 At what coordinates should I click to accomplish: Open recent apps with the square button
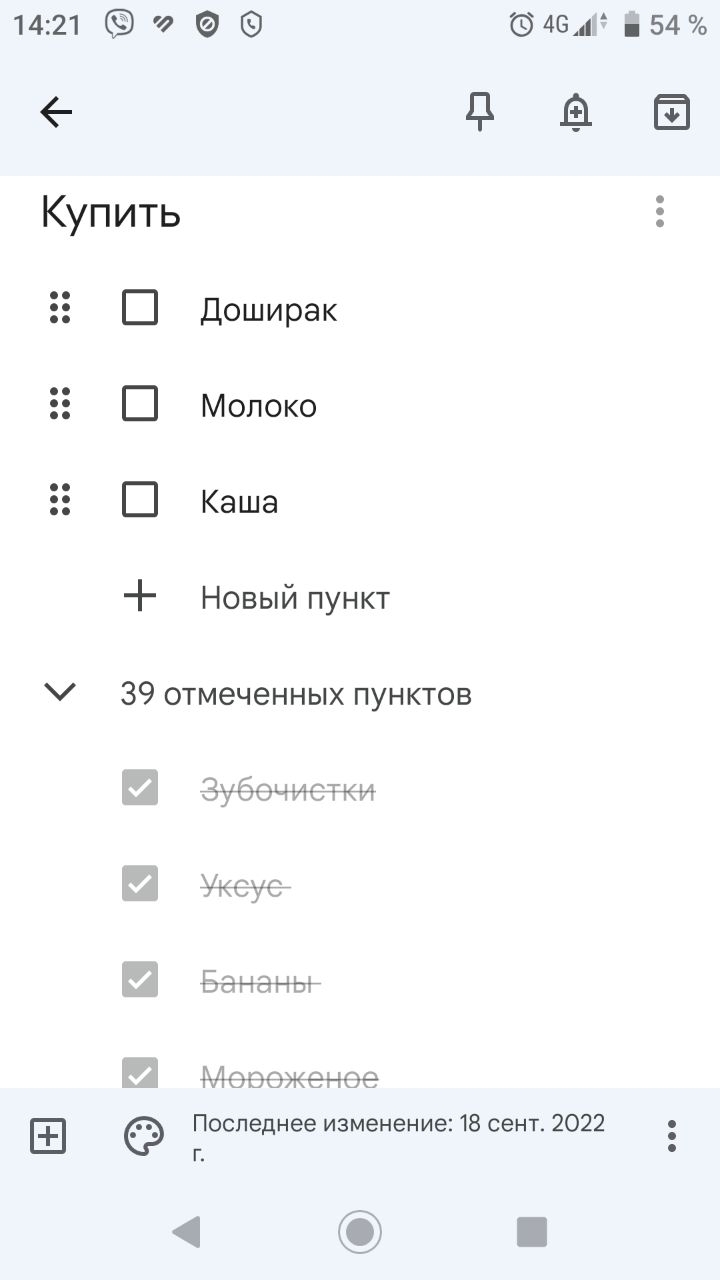(x=532, y=1232)
